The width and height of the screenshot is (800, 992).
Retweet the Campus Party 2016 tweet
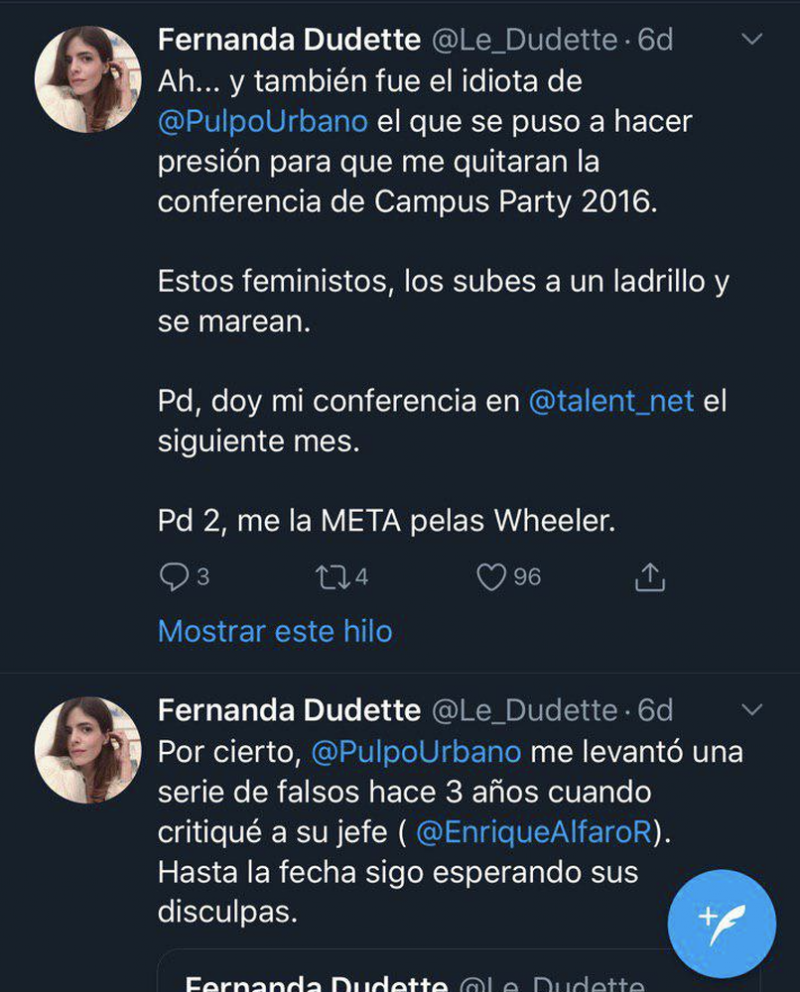point(328,577)
